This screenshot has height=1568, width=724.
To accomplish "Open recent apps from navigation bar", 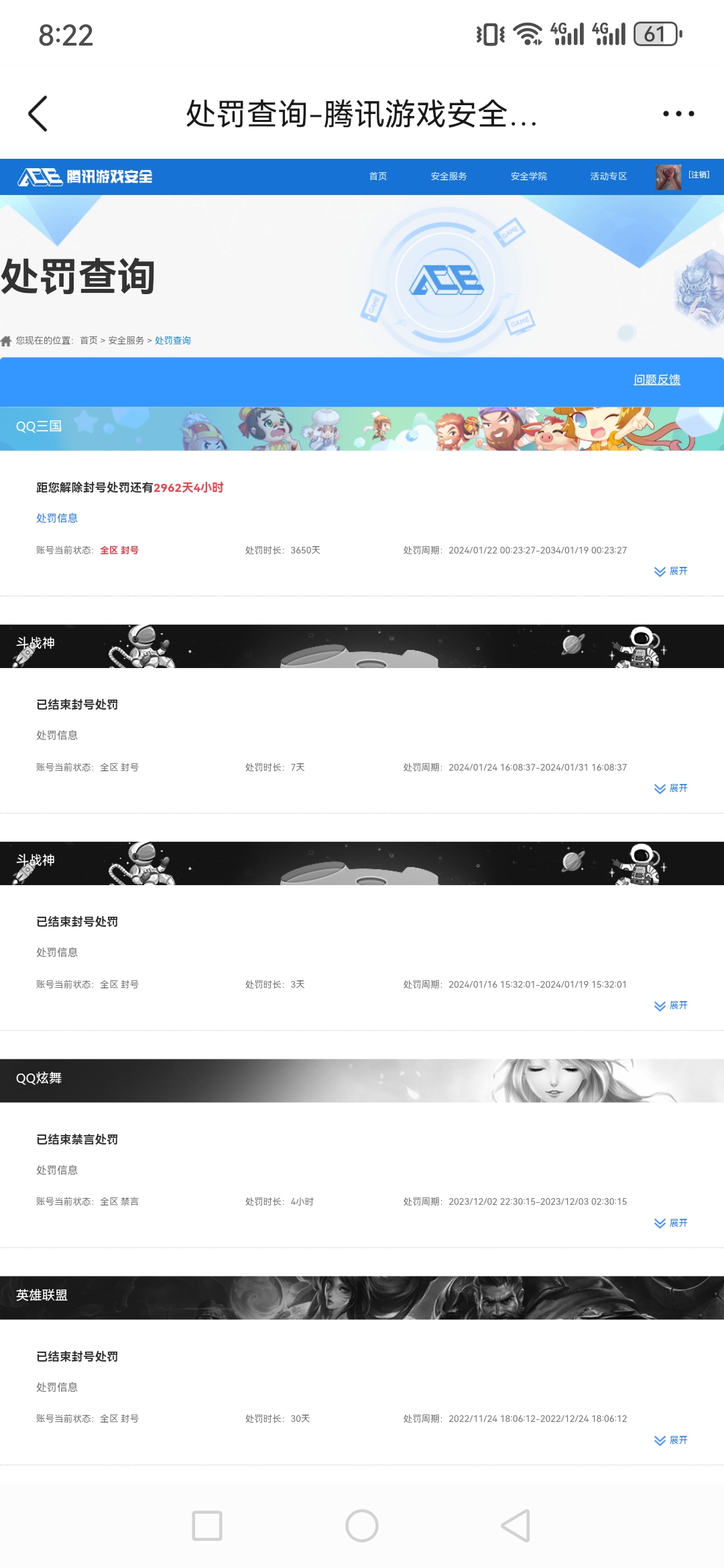I will click(x=207, y=1526).
